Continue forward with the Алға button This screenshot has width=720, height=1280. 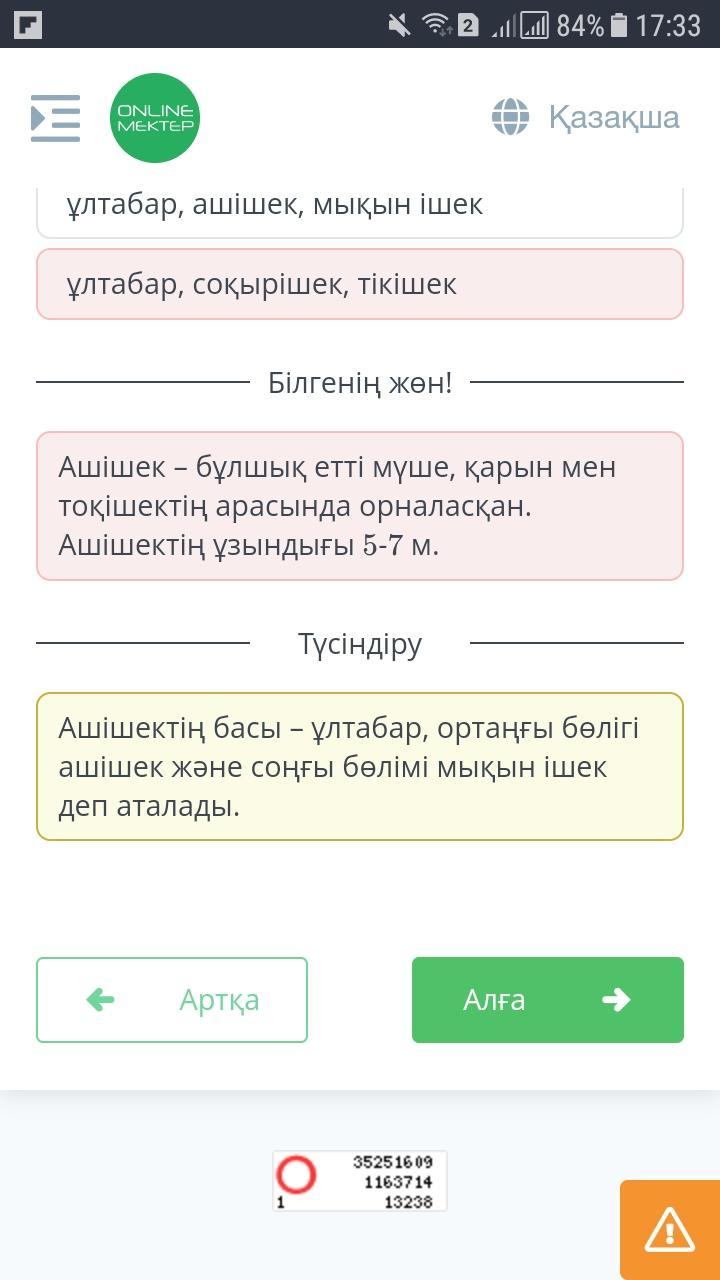548,1000
